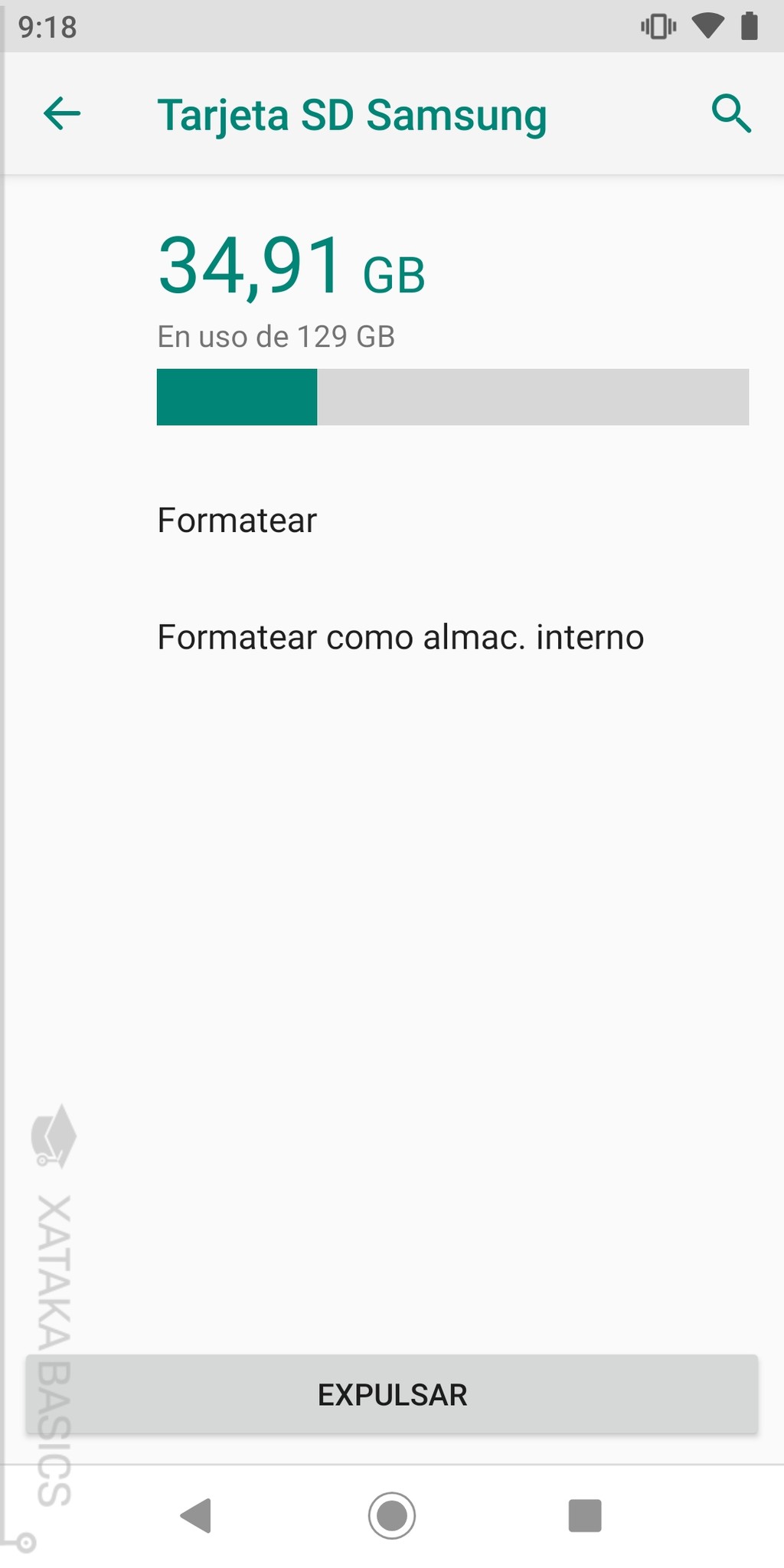The image size is (784, 1568).
Task: Tap the filled green portion of the usage bar
Action: (x=237, y=397)
